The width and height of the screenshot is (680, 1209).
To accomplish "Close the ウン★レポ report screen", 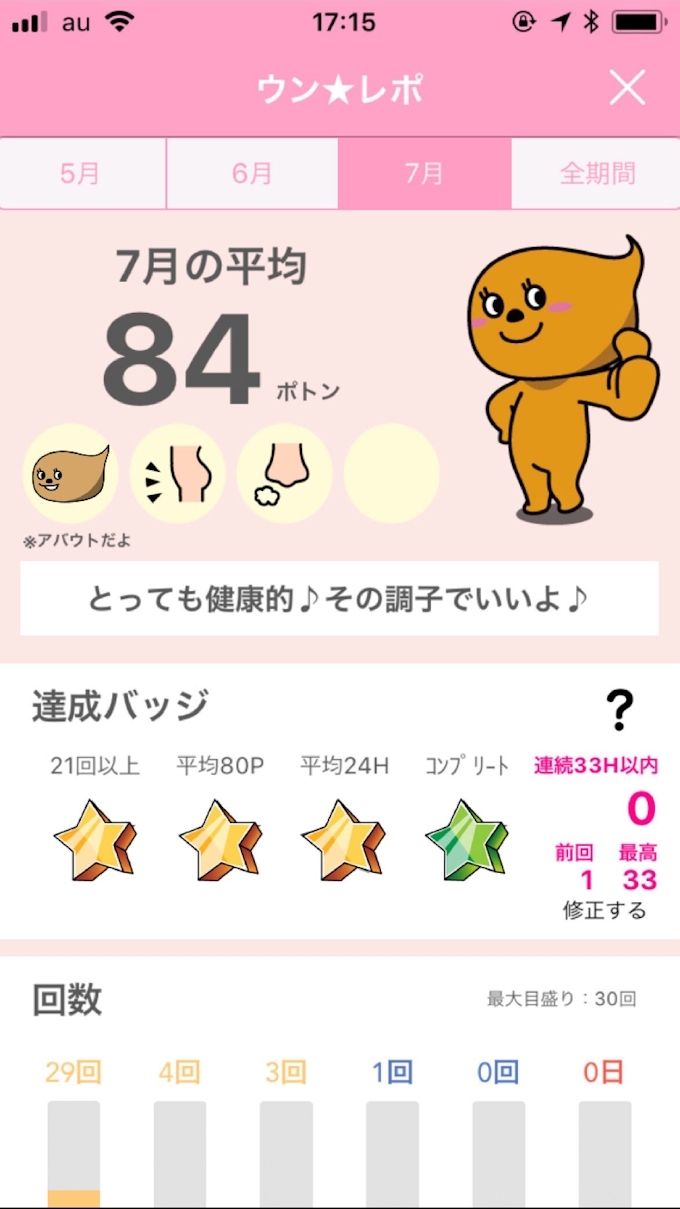I will pos(628,89).
